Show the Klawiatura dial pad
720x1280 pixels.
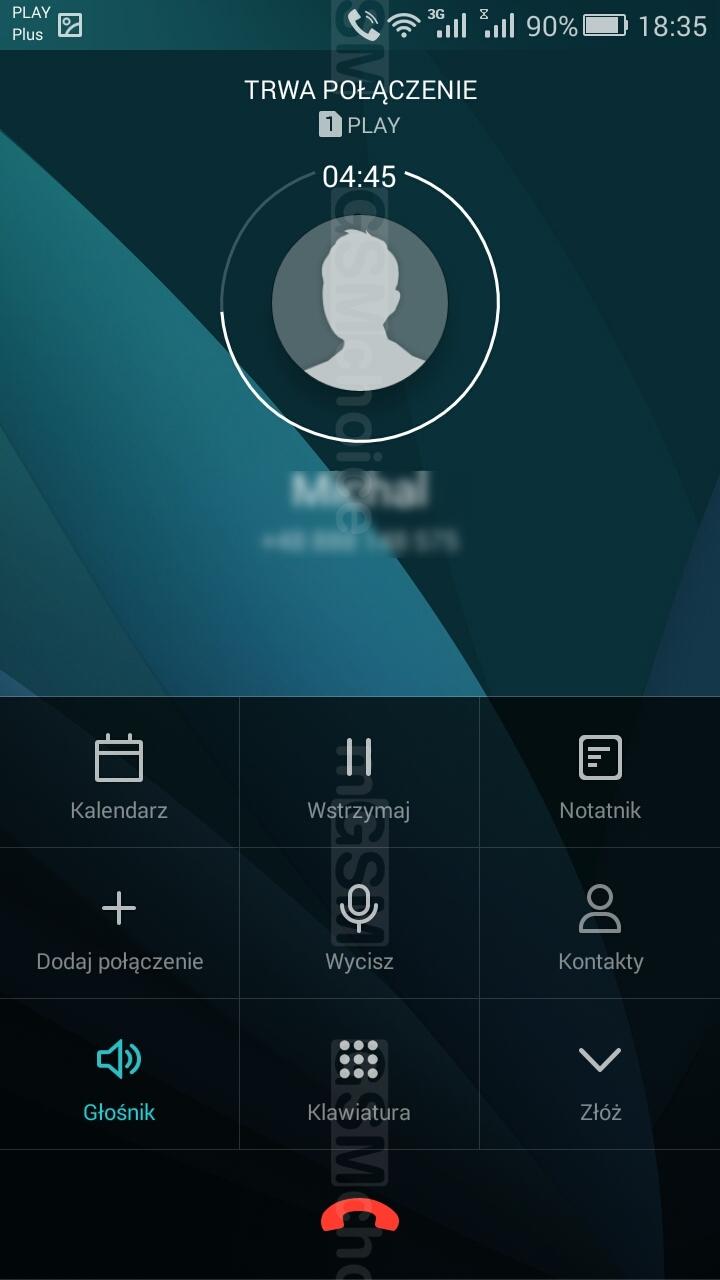[x=359, y=1074]
